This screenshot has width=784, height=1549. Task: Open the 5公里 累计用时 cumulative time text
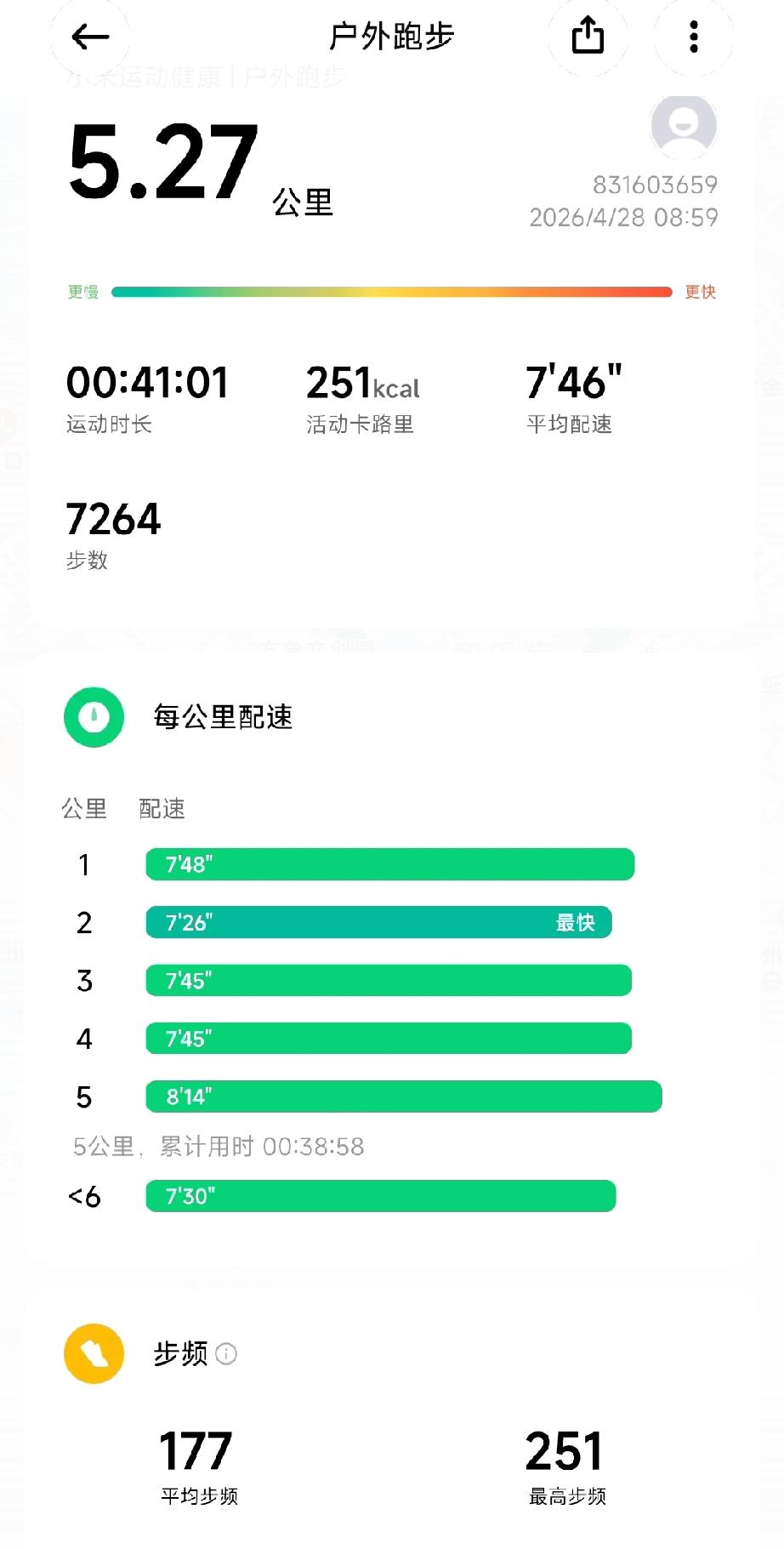coord(216,1147)
